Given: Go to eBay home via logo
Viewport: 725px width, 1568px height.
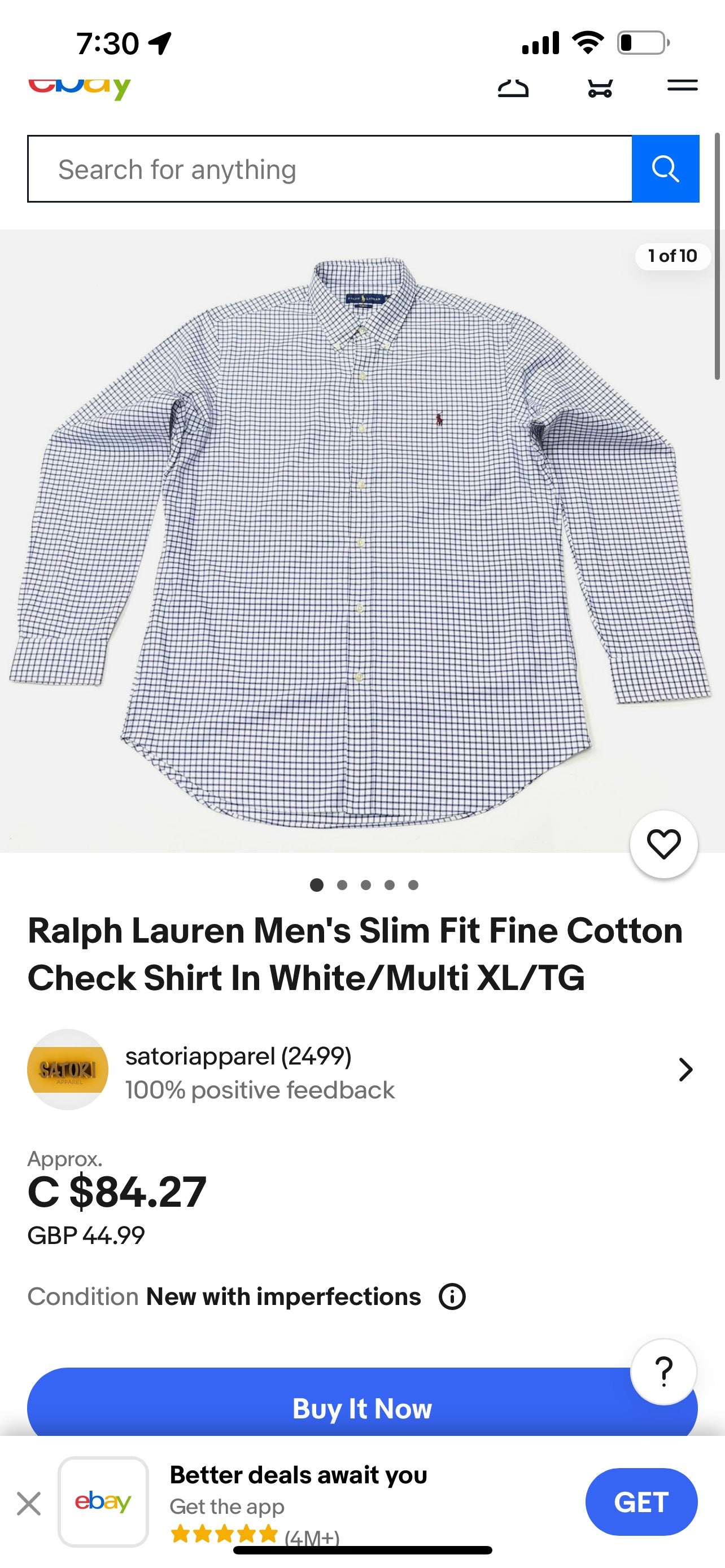Looking at the screenshot, I should 80,86.
